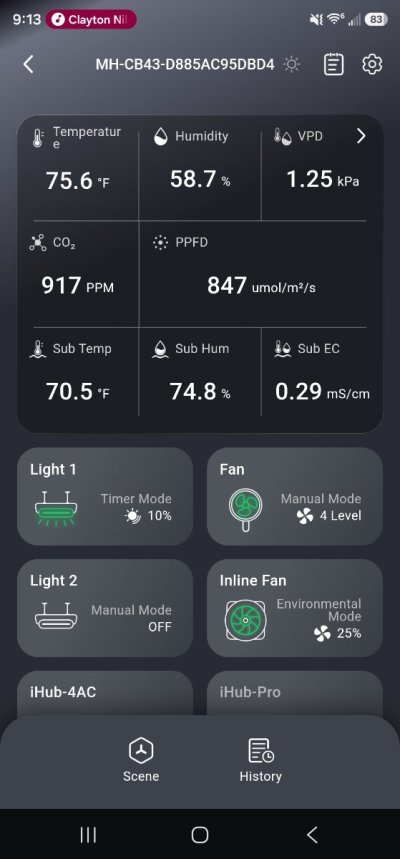
Task: Expand sensor details with the VPD chevron
Action: [x=361, y=136]
